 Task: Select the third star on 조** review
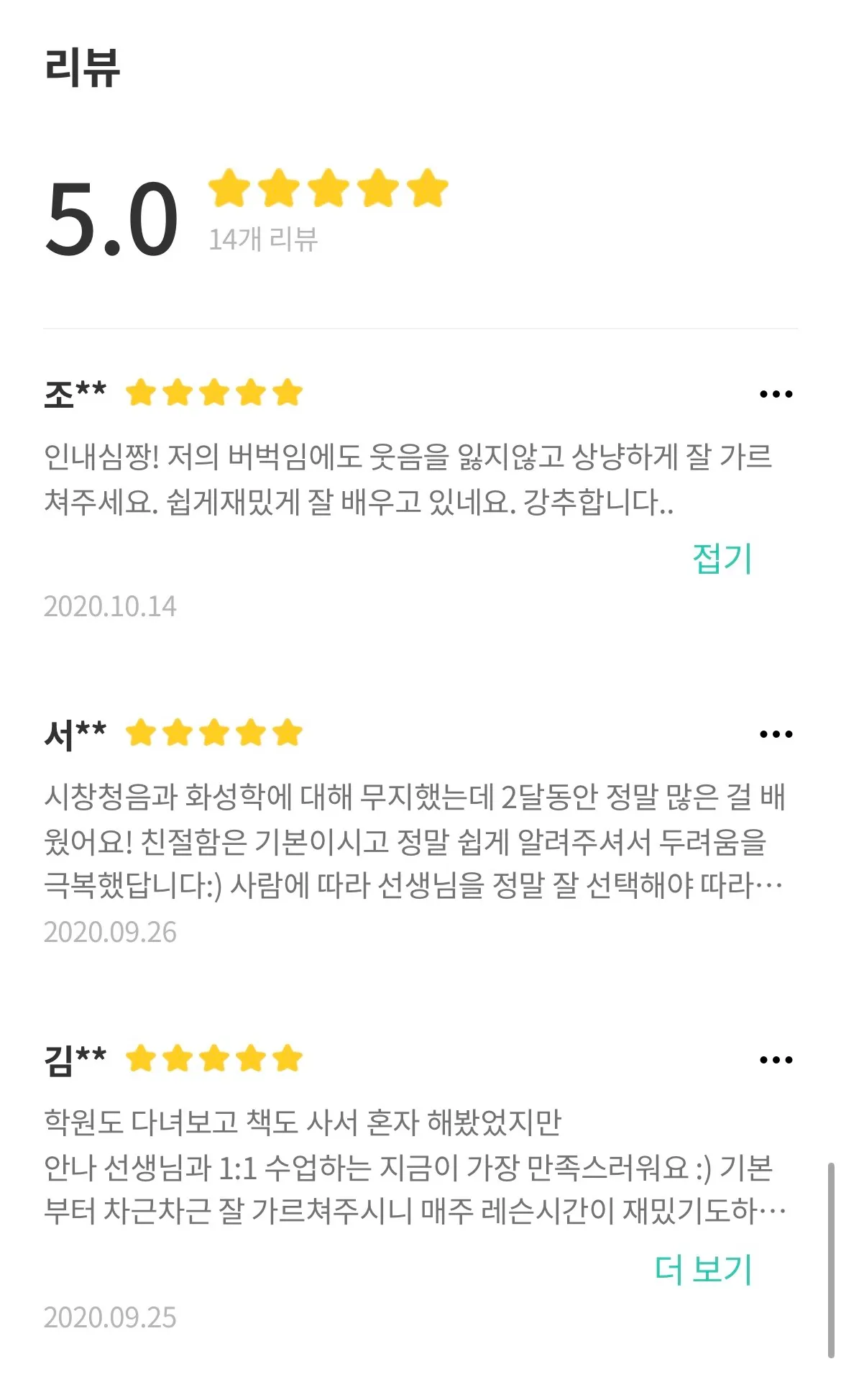click(215, 393)
